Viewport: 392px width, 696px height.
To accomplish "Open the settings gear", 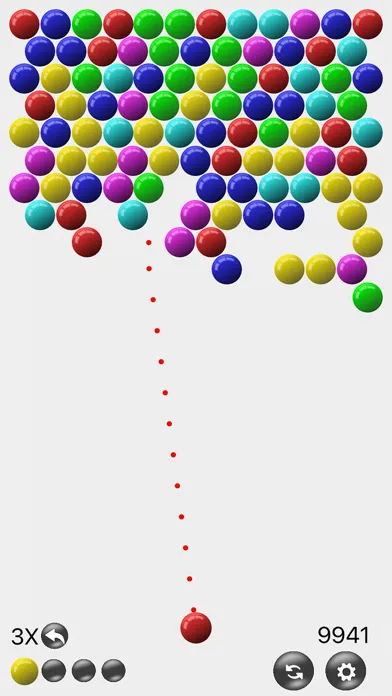I will [346, 671].
